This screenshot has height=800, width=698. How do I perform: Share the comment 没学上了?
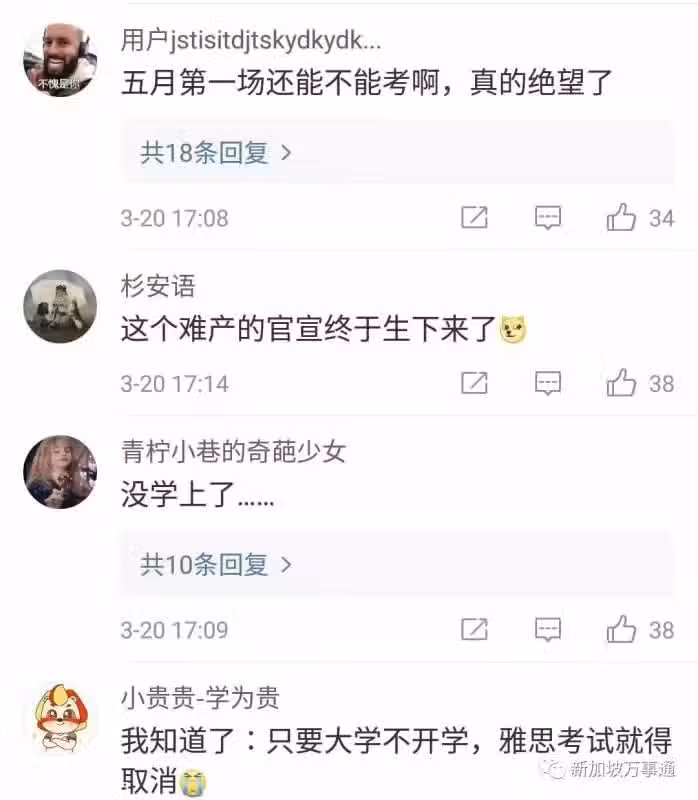click(x=474, y=630)
